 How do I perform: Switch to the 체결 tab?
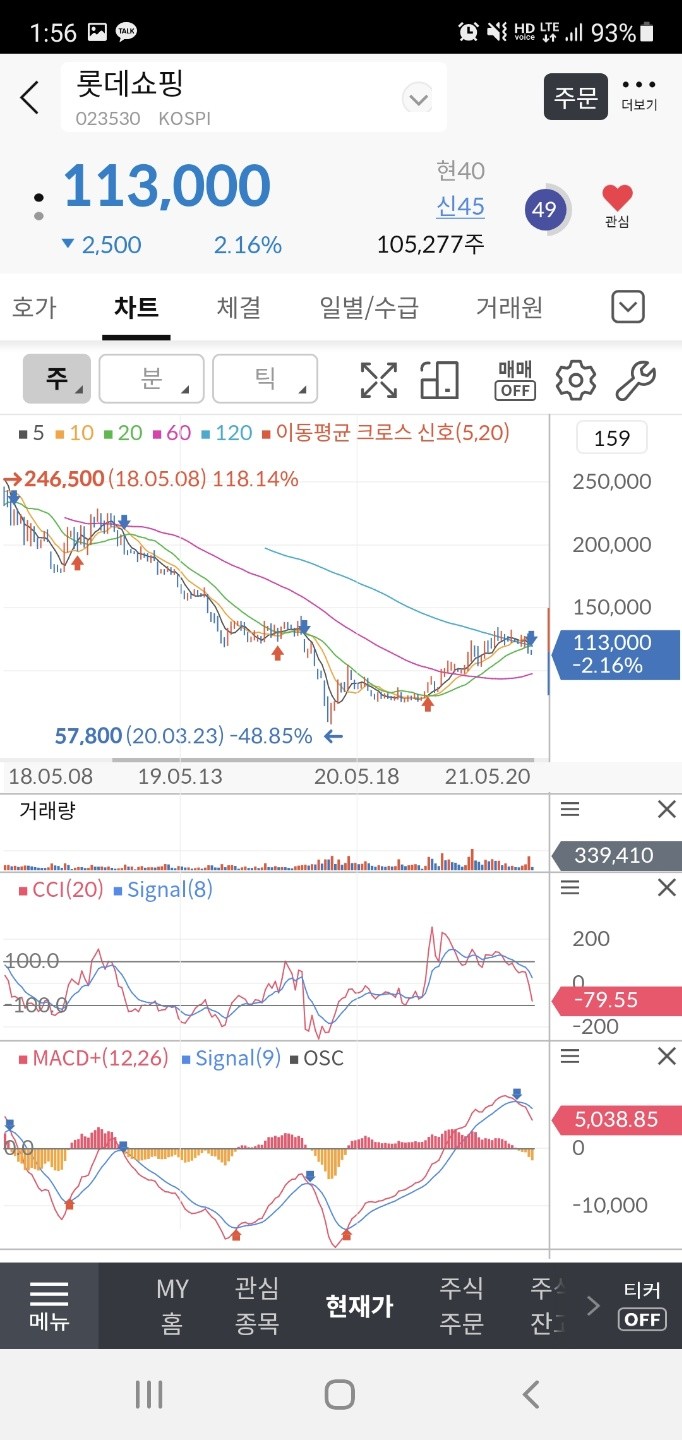(239, 307)
